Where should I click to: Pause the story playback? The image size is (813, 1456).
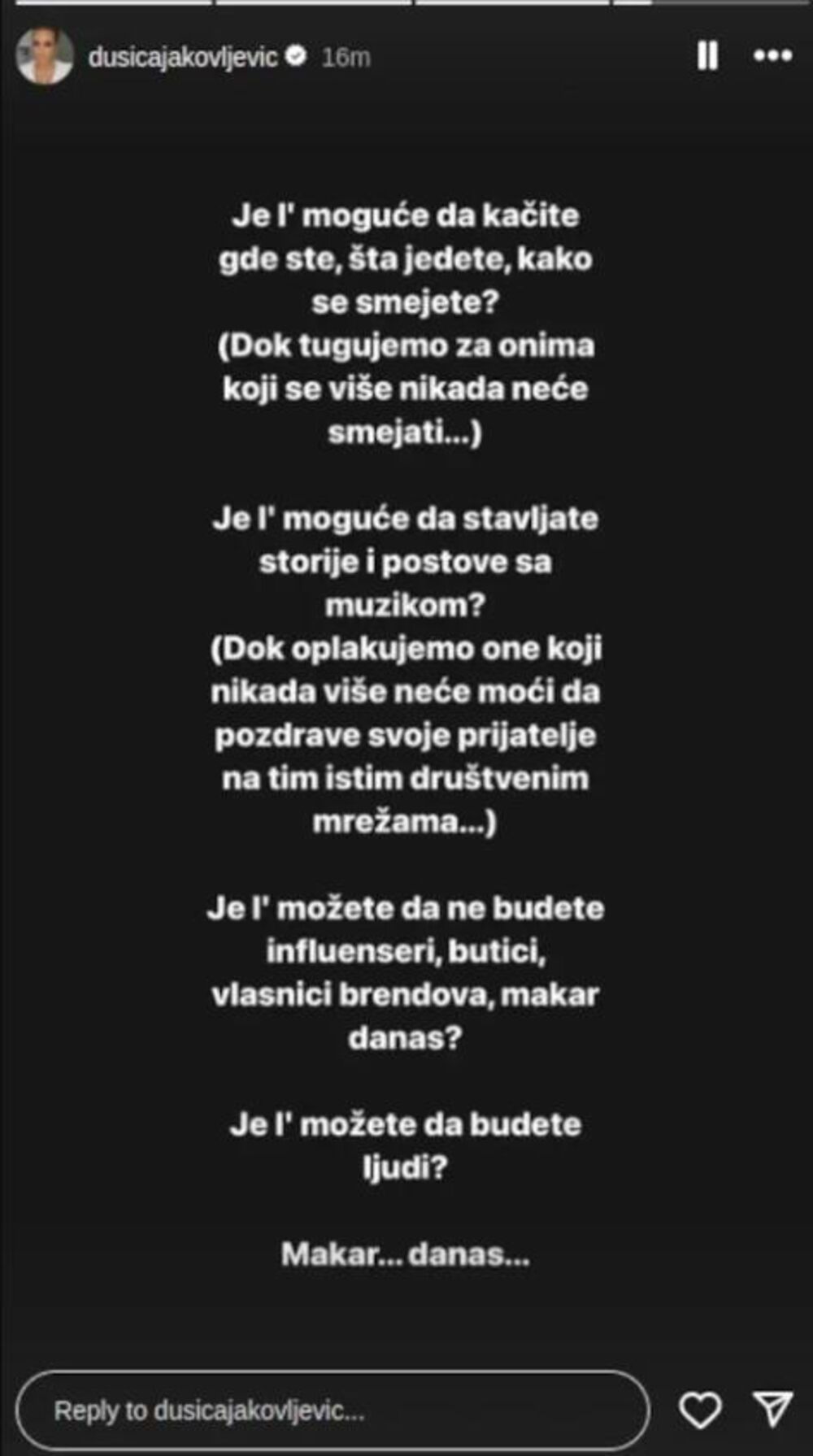[x=707, y=56]
